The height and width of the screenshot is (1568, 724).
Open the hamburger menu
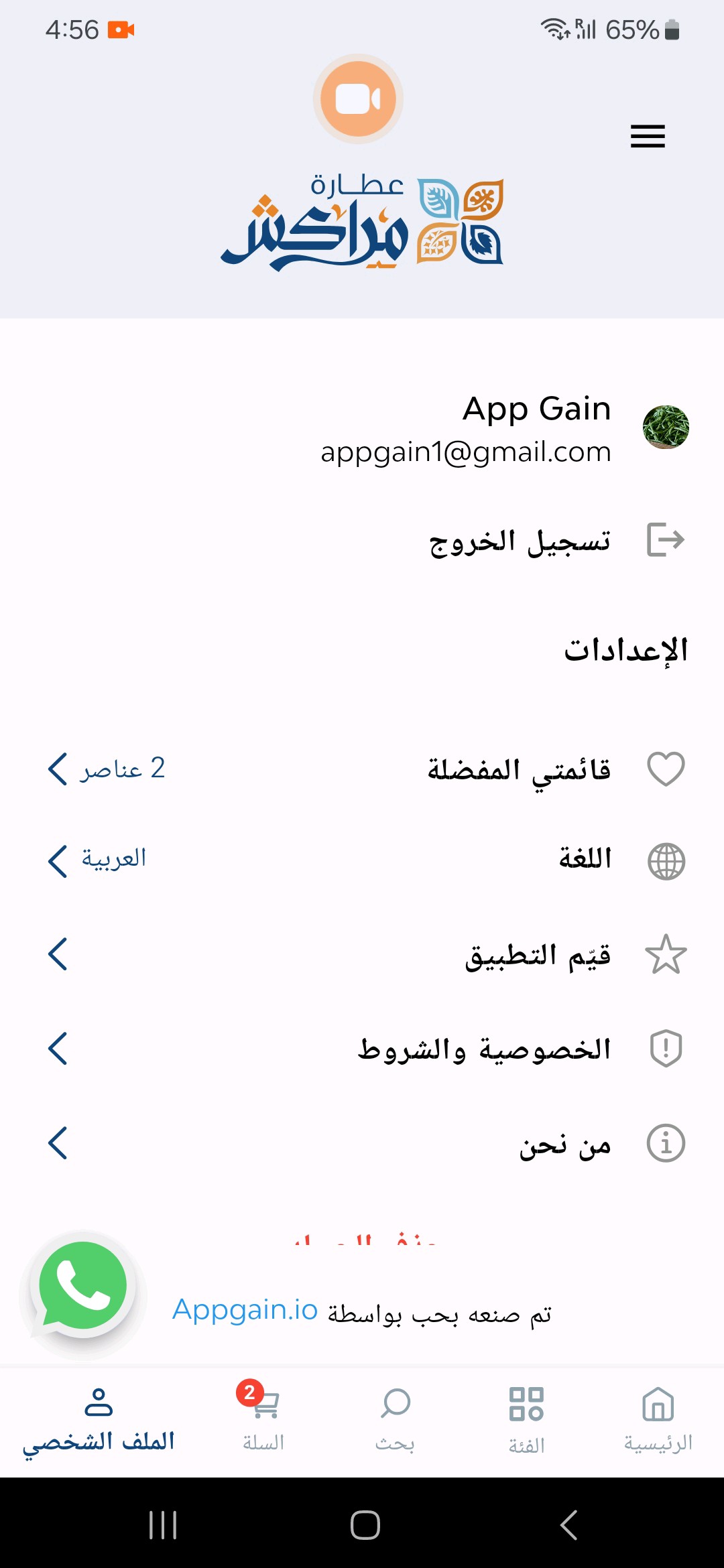point(648,136)
